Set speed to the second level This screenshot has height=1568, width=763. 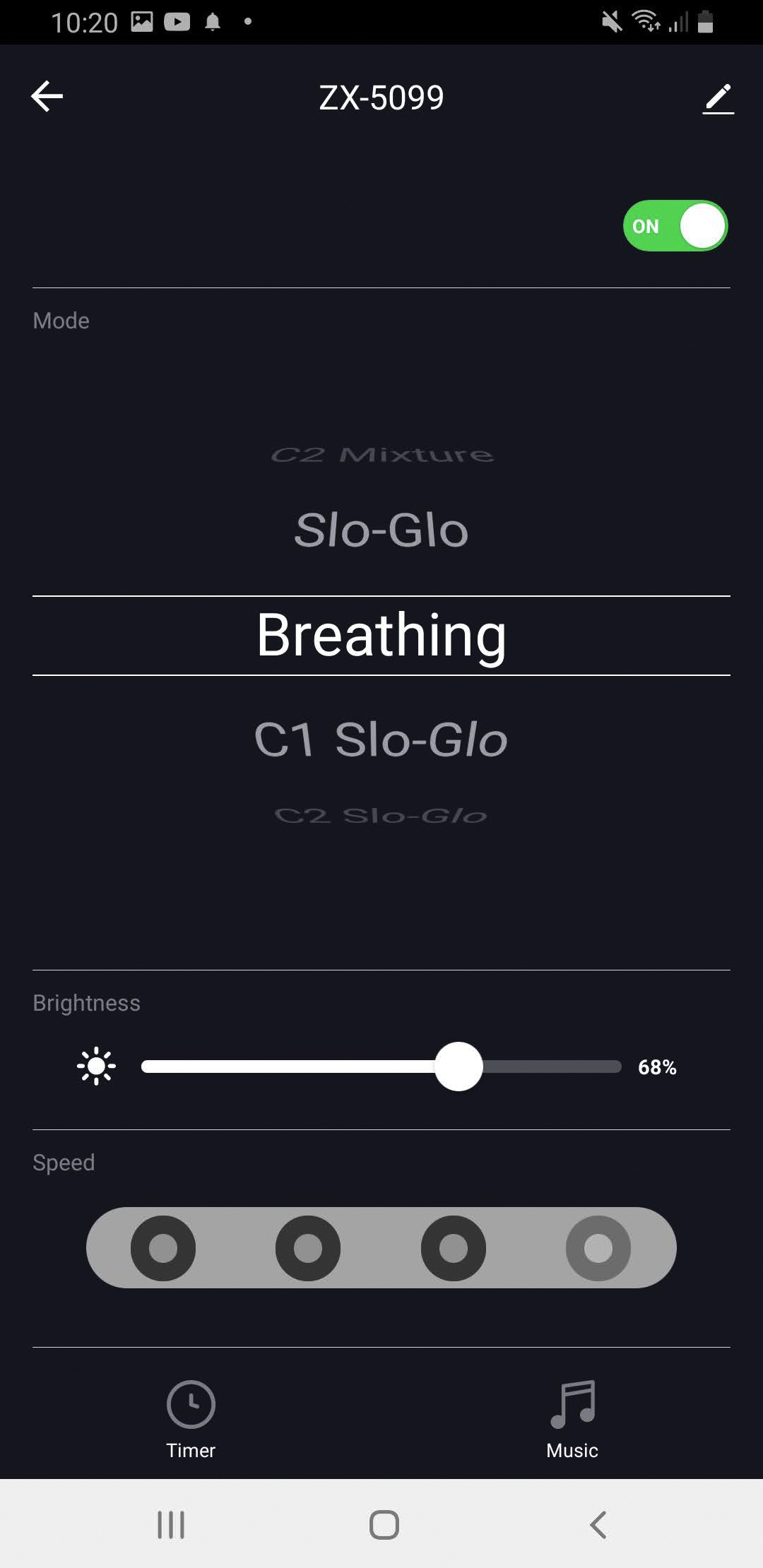[308, 1248]
